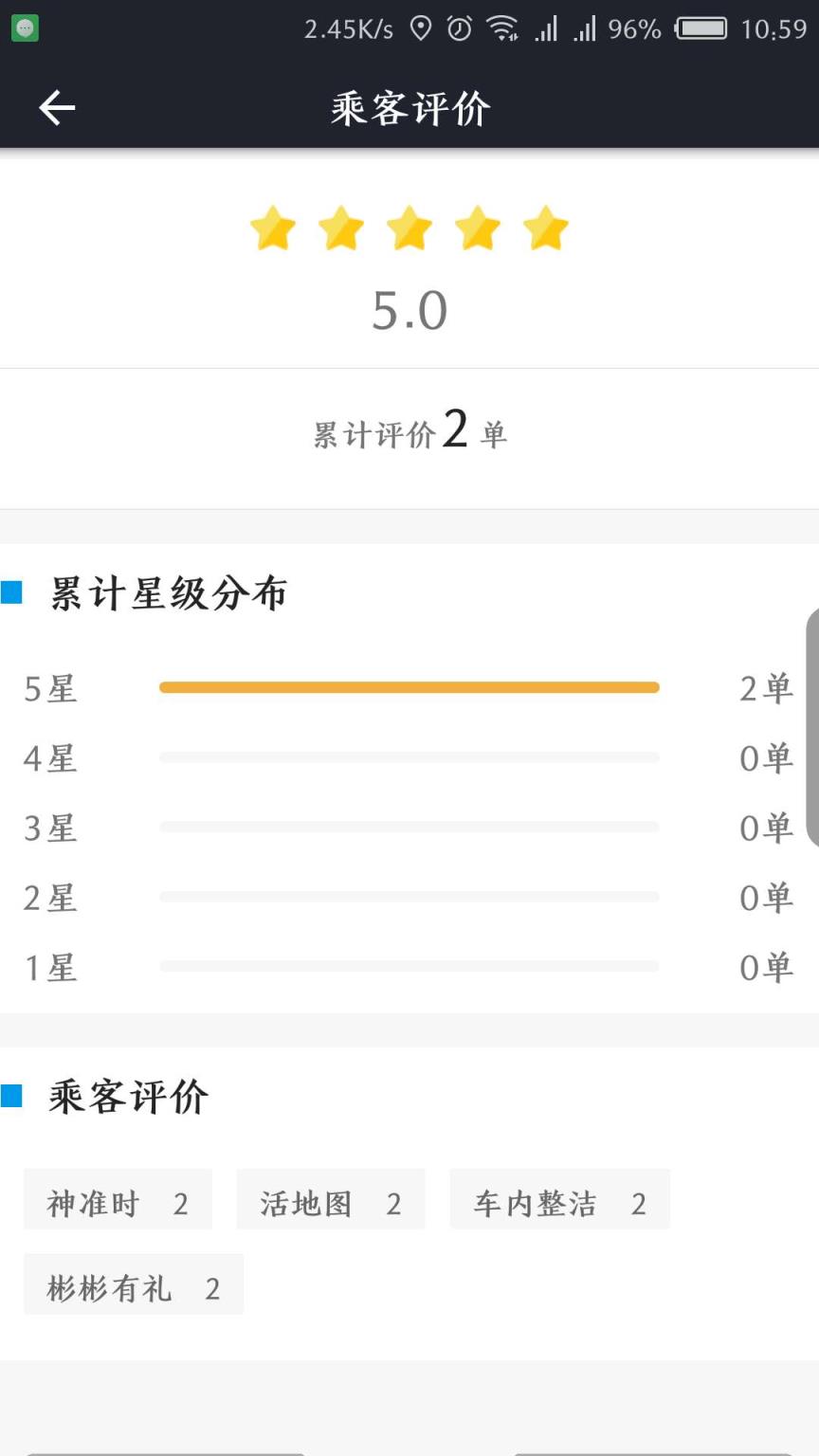Click the 1星 rating row label
819x1456 pixels.
click(49, 968)
